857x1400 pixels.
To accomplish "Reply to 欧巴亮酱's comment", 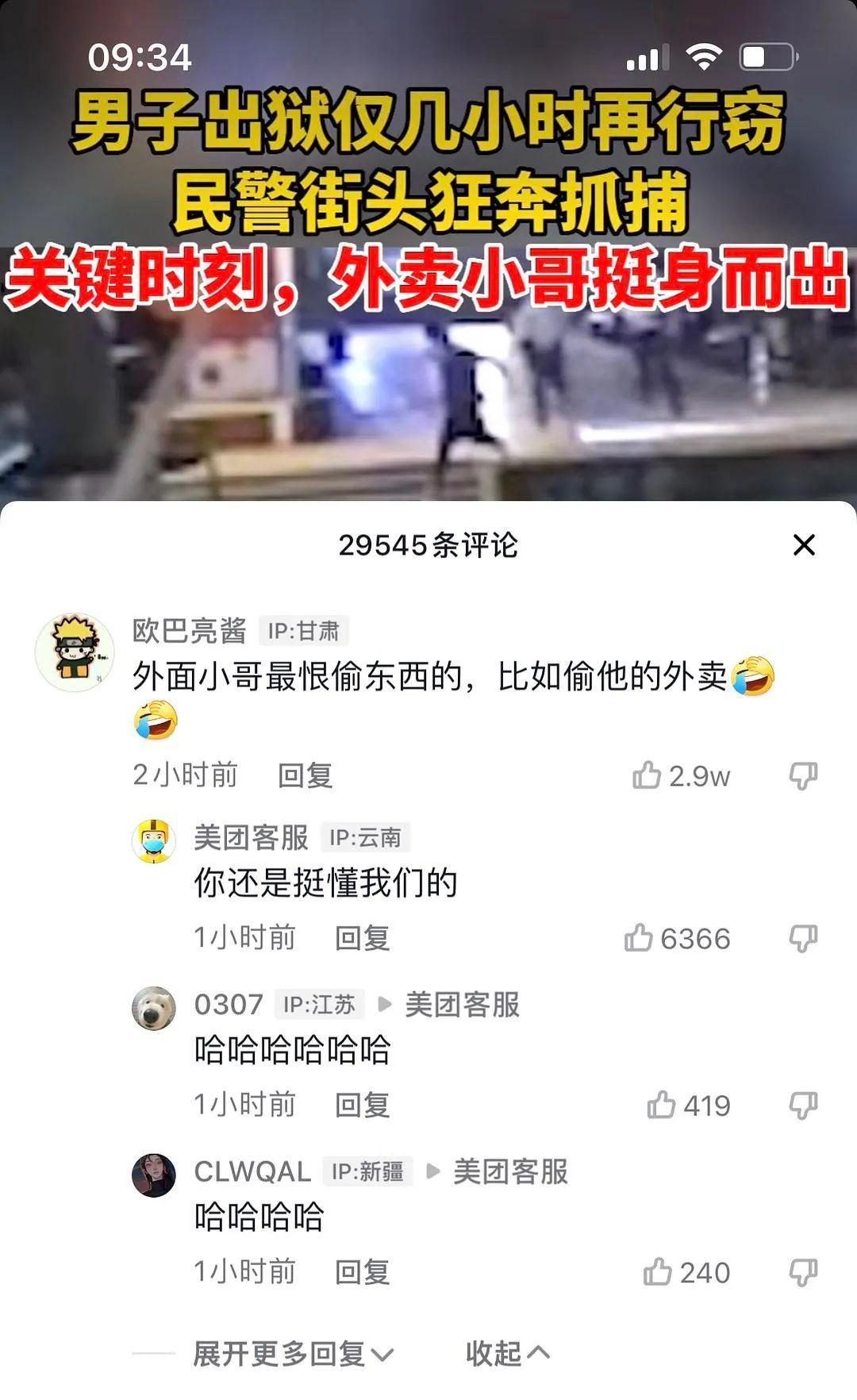I will (305, 775).
